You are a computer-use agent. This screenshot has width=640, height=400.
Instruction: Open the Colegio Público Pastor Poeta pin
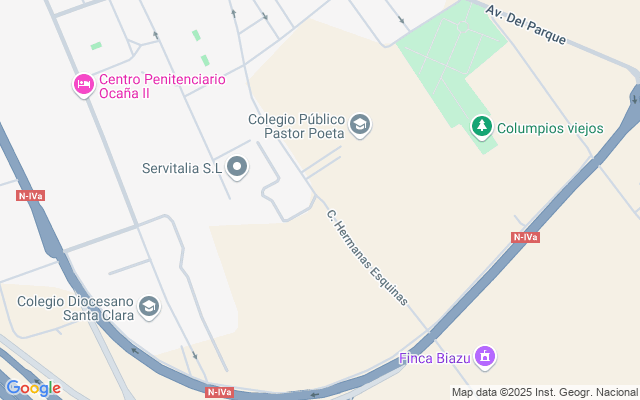360,126
